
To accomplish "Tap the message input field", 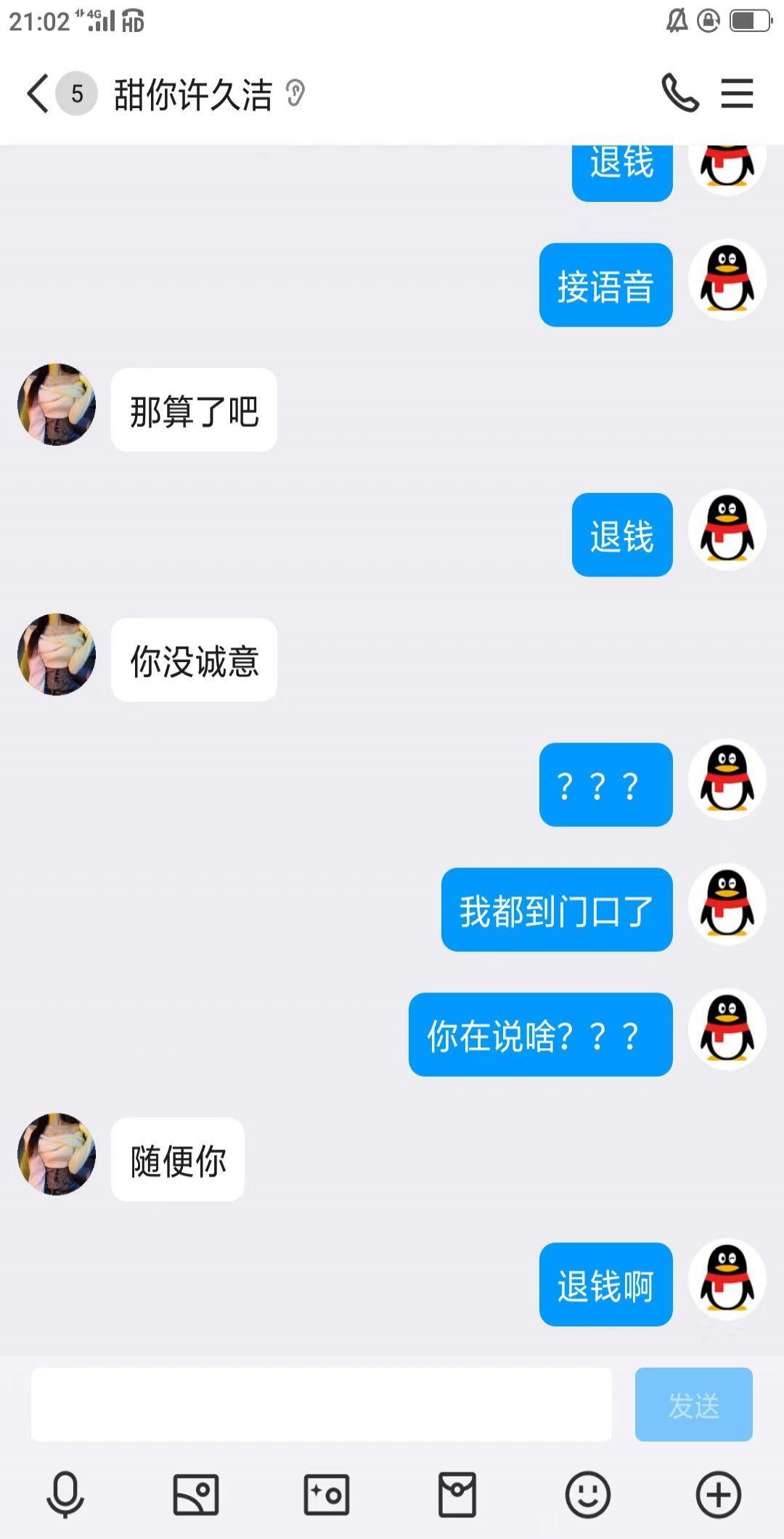I will (321, 1404).
